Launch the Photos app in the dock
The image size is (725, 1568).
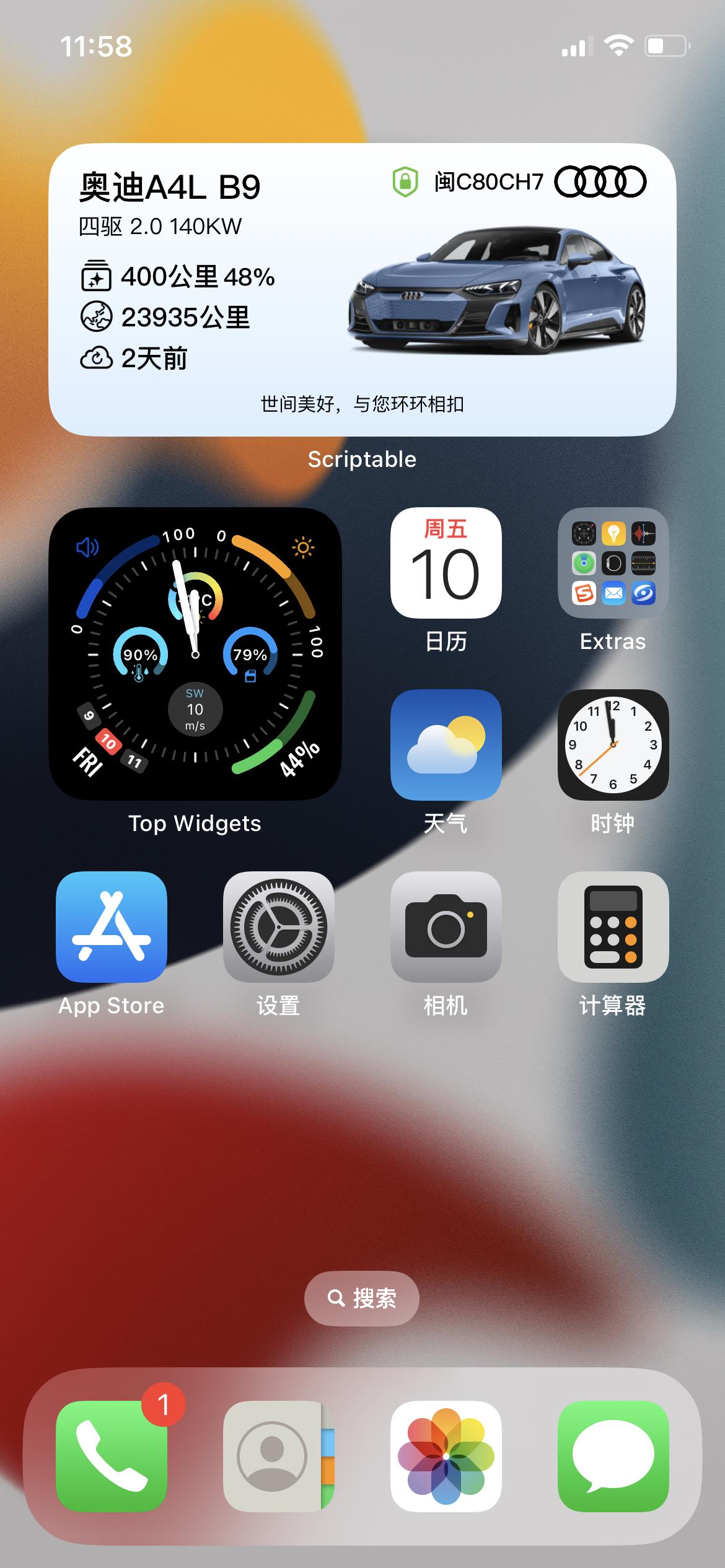click(x=446, y=1456)
